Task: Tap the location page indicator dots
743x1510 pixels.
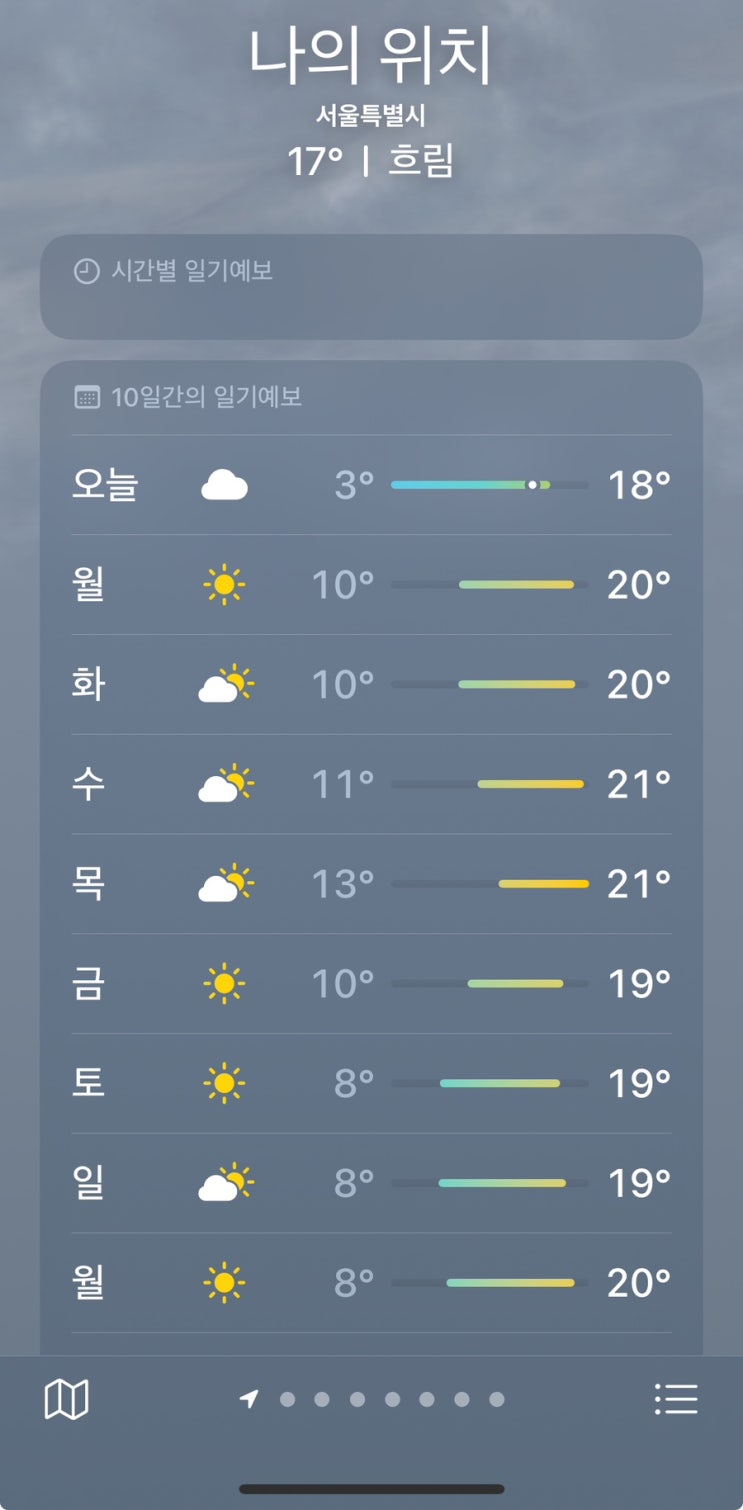Action: tap(372, 1399)
